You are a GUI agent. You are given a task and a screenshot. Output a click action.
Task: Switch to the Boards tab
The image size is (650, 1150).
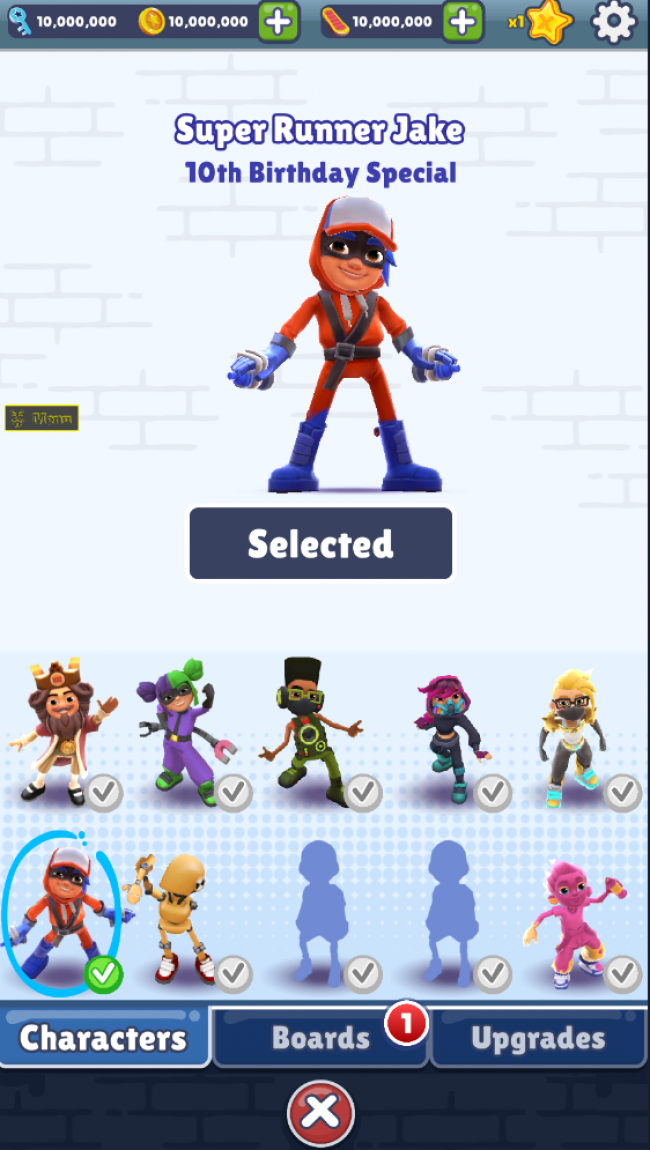coord(320,1038)
